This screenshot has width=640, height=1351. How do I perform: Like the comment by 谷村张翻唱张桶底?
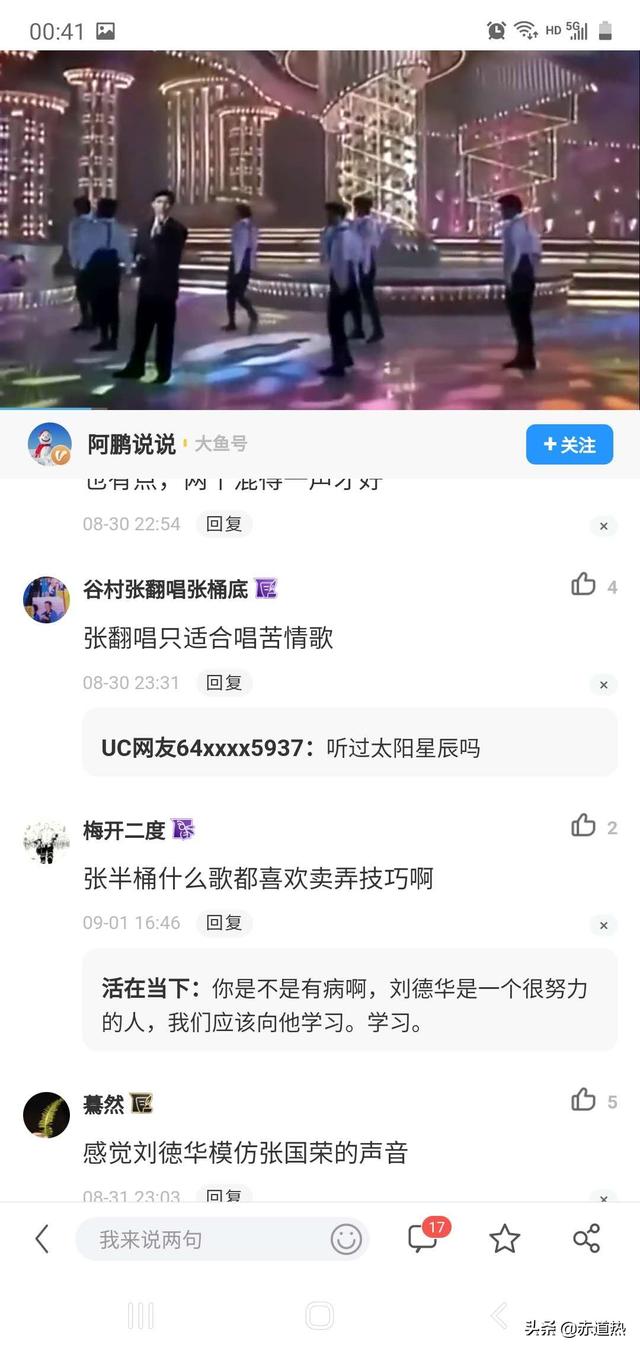click(x=584, y=585)
